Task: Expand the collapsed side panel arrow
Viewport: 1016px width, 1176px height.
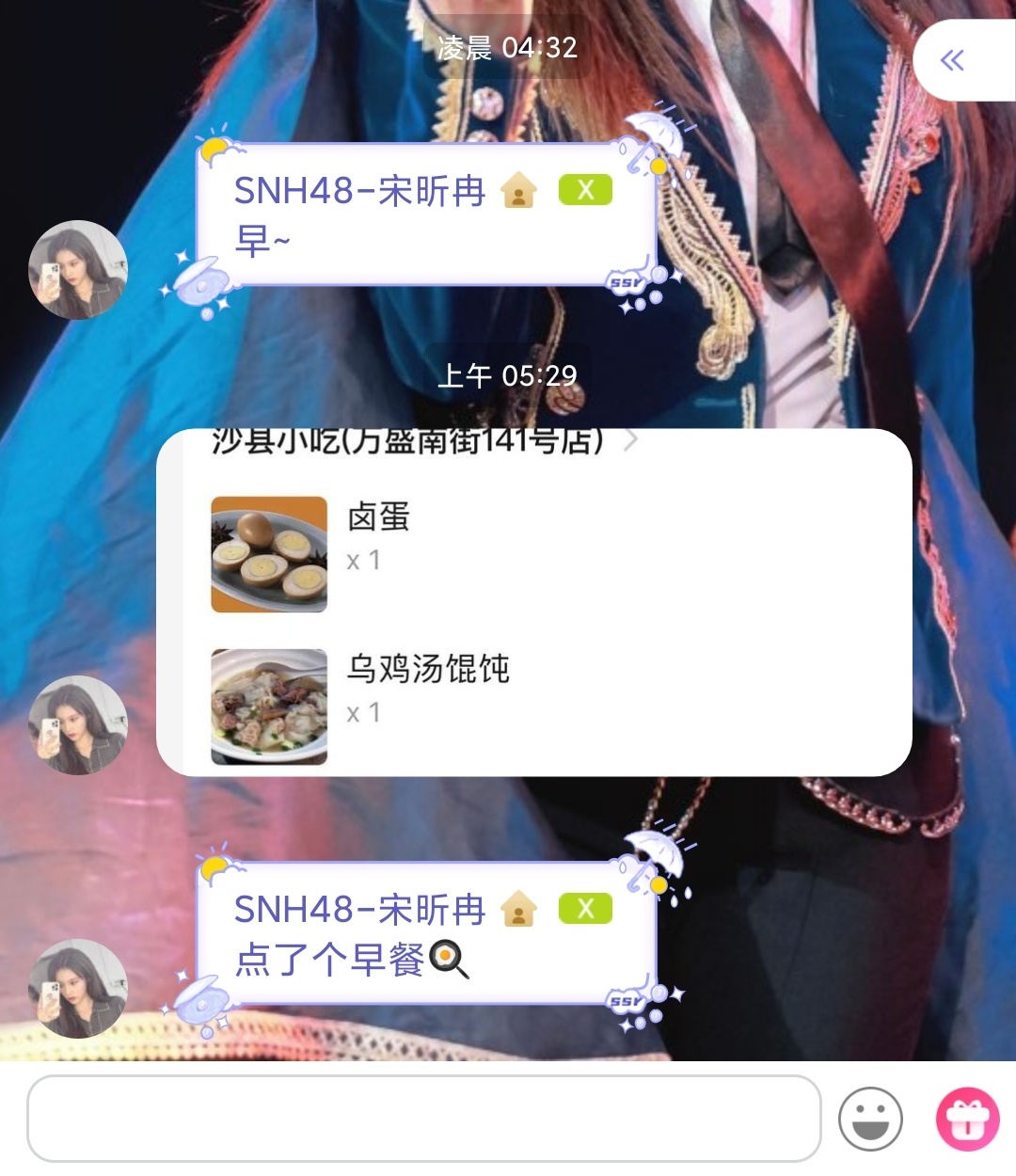Action: 952,61
